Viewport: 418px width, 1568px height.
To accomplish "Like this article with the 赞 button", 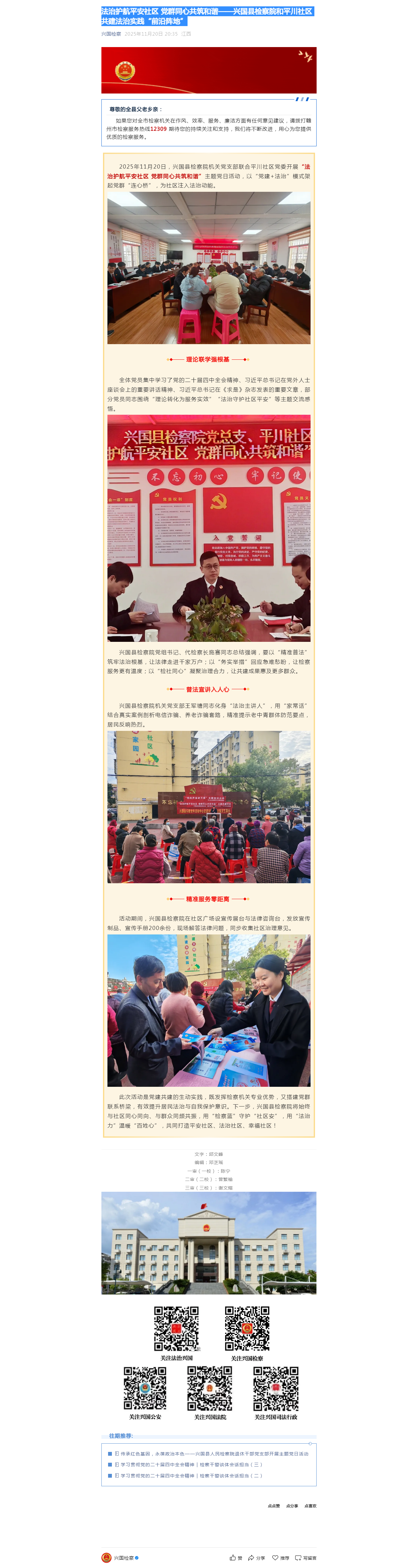I will tap(236, 1558).
